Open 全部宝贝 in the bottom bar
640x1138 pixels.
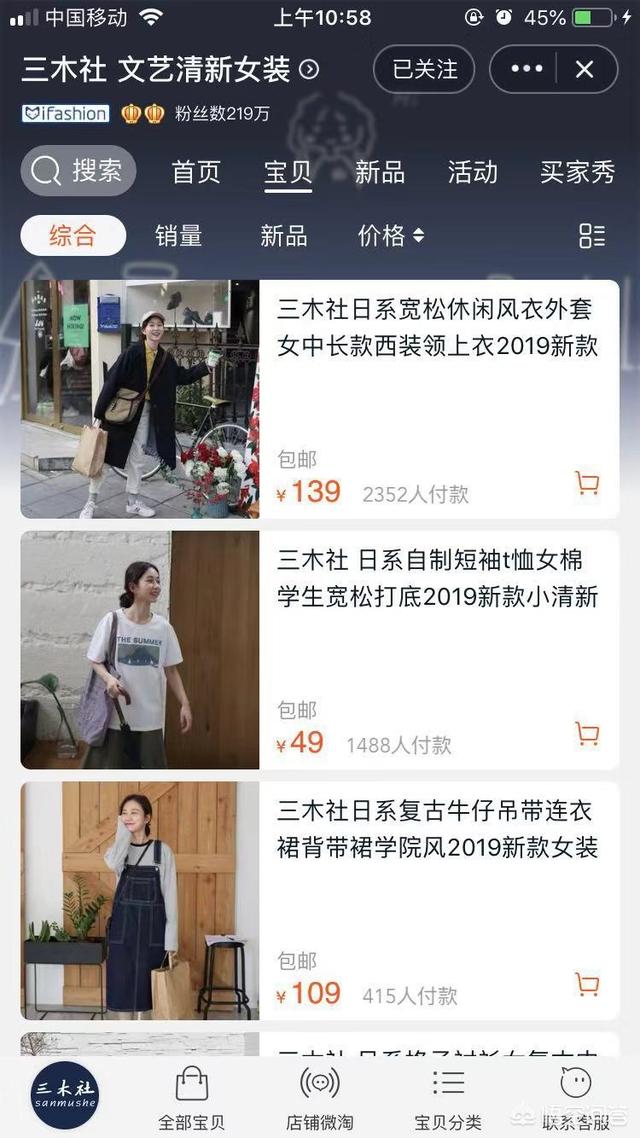191,1096
